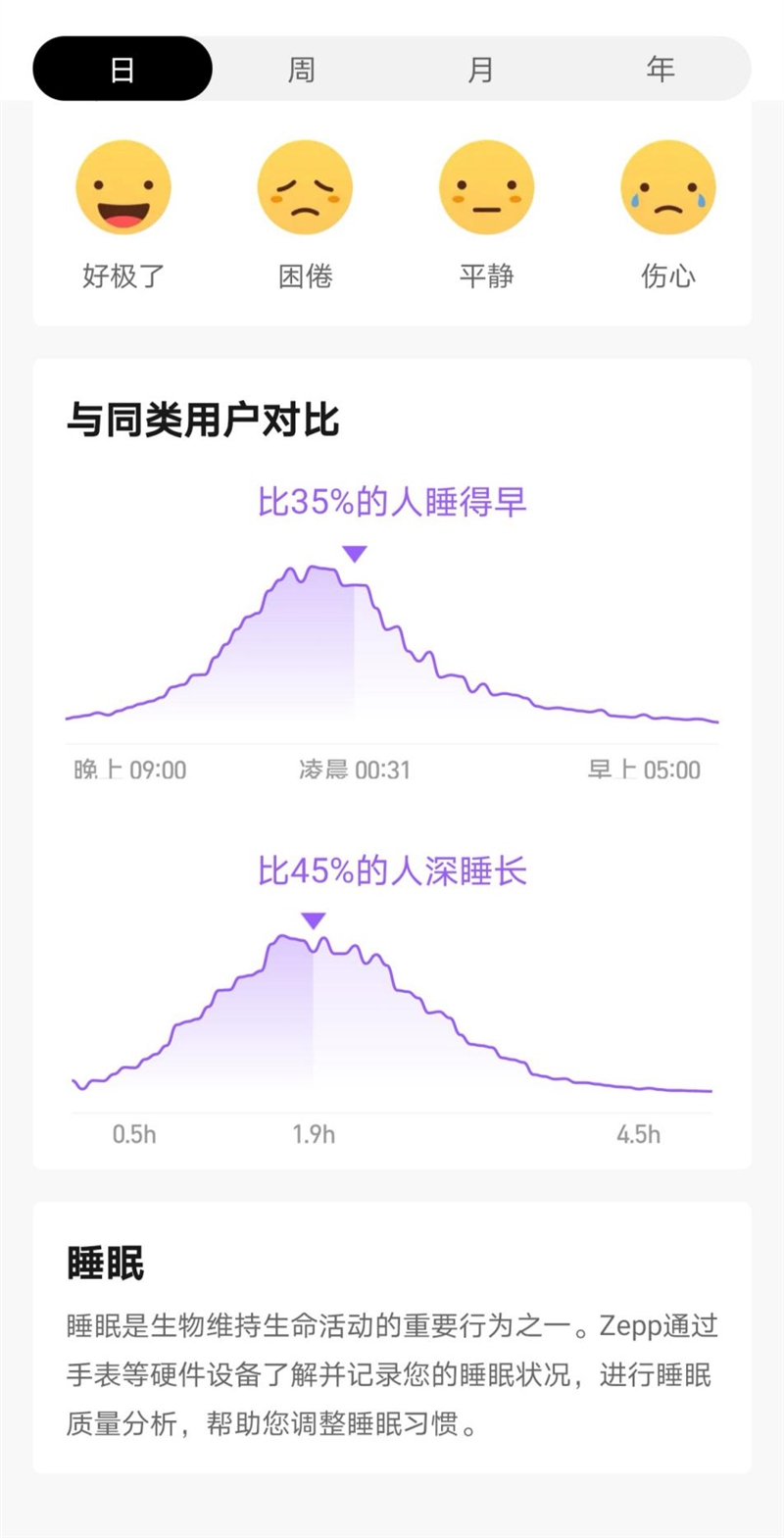Image resolution: width=784 pixels, height=1538 pixels.
Task: Select the 好极了 mood emoji
Action: pyautogui.click(x=123, y=188)
